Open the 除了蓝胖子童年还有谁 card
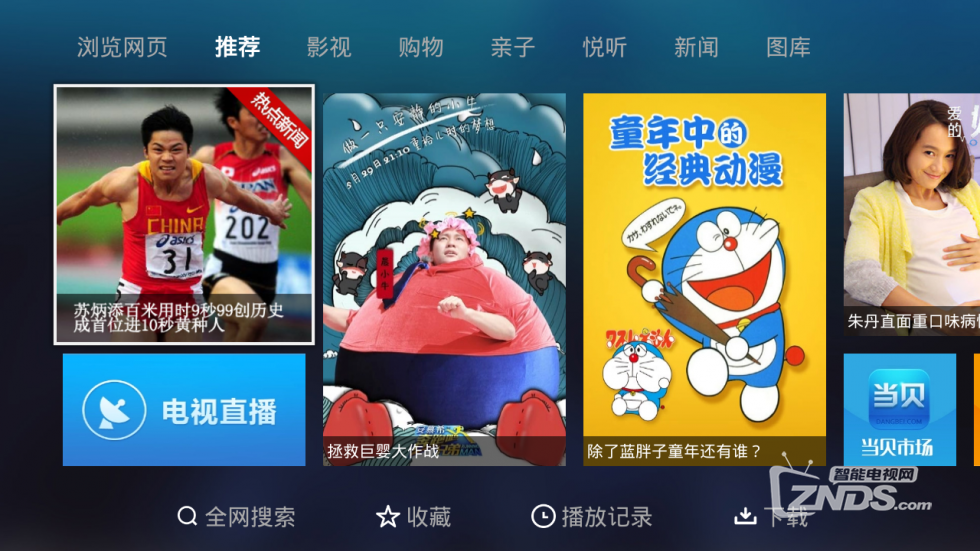This screenshot has height=551, width=980. pos(704,279)
